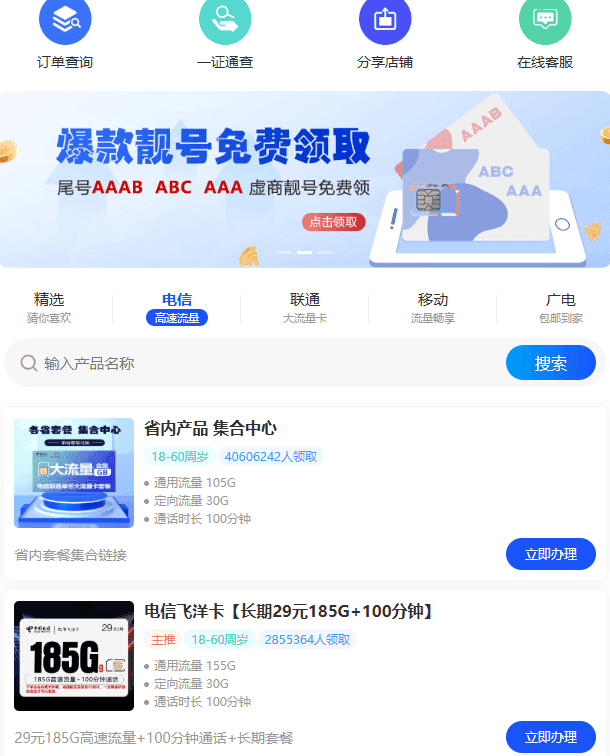Select the 电信 tab

point(177,308)
